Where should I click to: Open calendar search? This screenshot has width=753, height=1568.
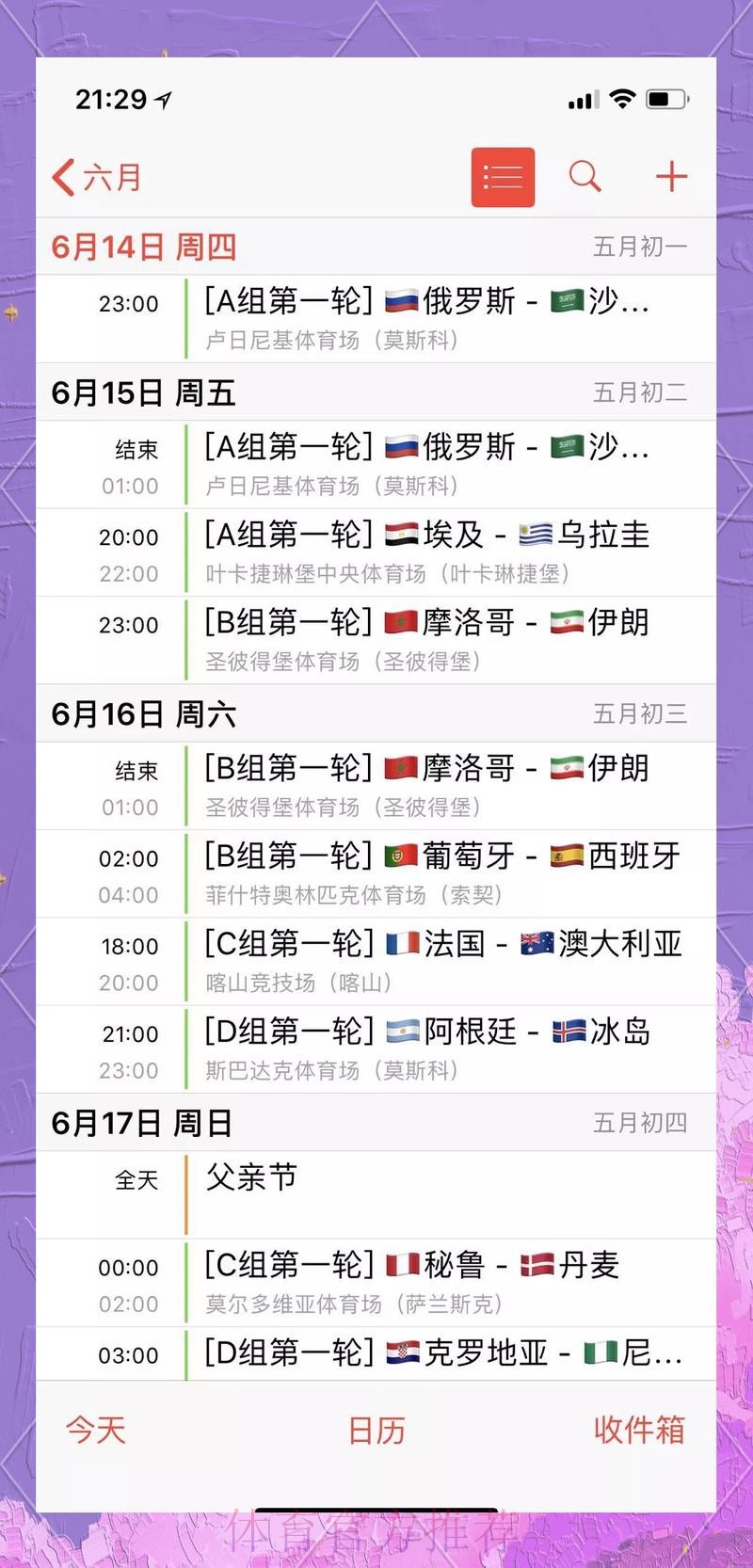tap(585, 177)
